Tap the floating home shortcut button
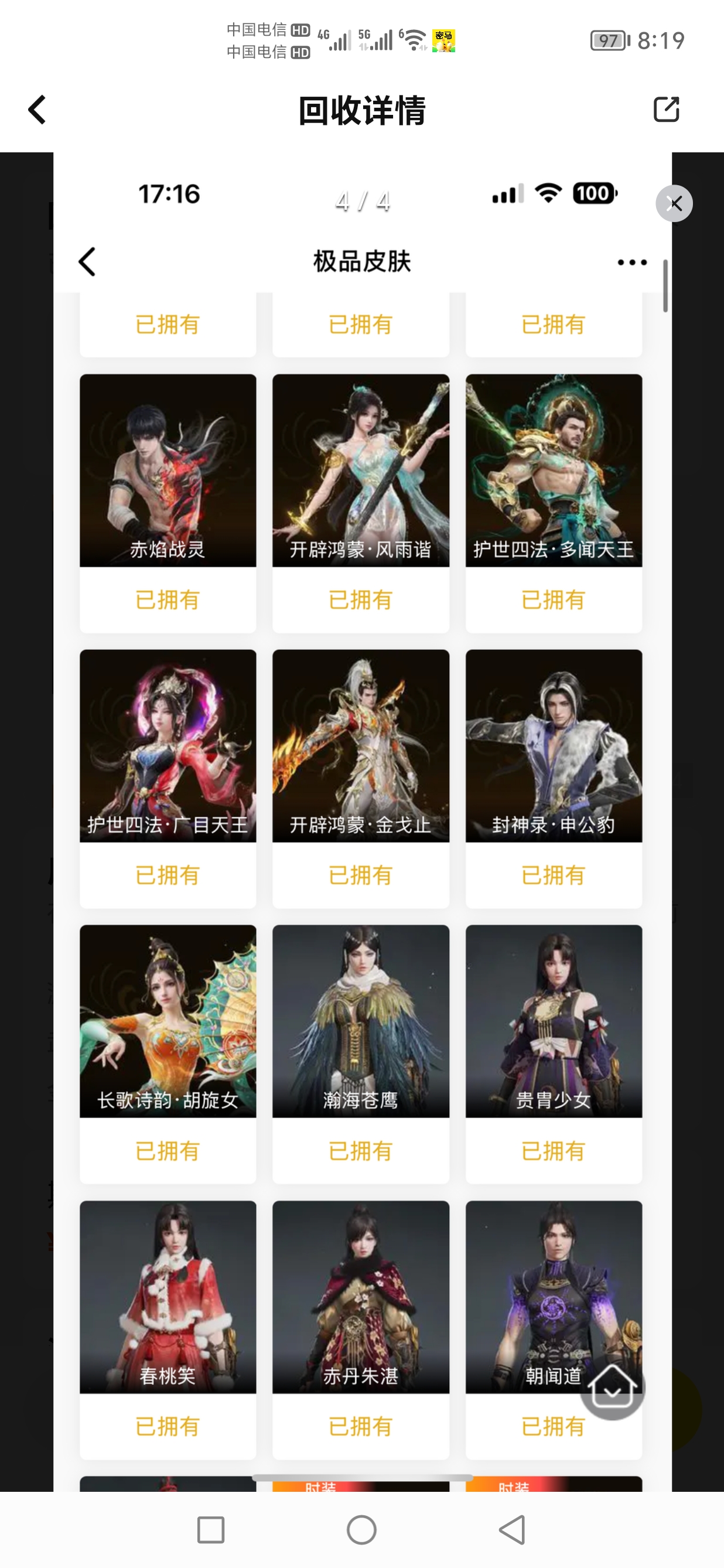 [x=612, y=1388]
